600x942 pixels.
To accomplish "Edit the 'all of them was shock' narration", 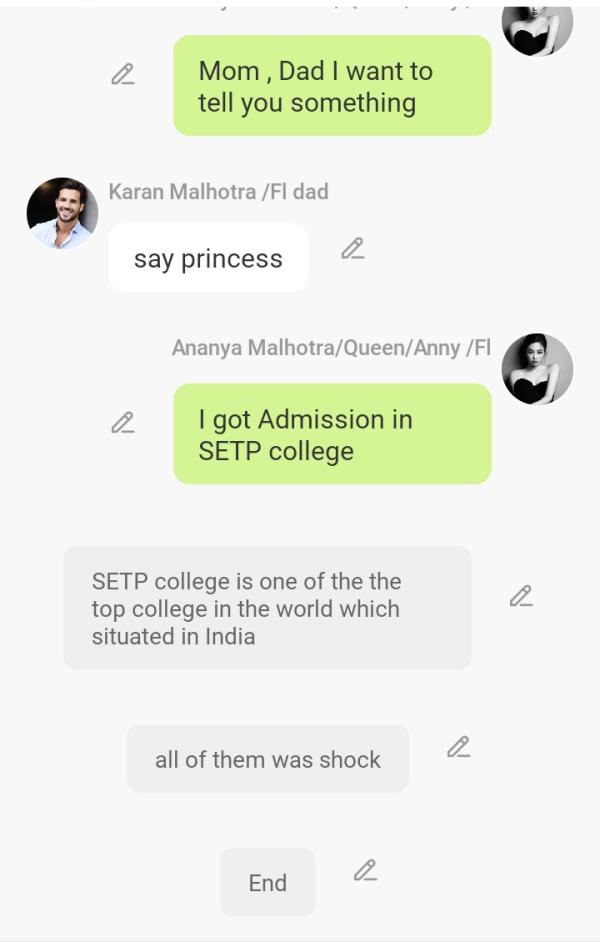I will (458, 747).
